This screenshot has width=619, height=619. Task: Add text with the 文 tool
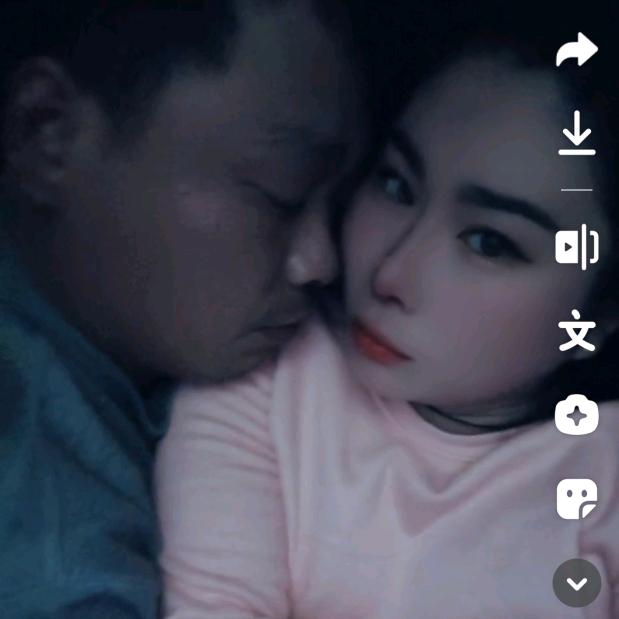577,331
